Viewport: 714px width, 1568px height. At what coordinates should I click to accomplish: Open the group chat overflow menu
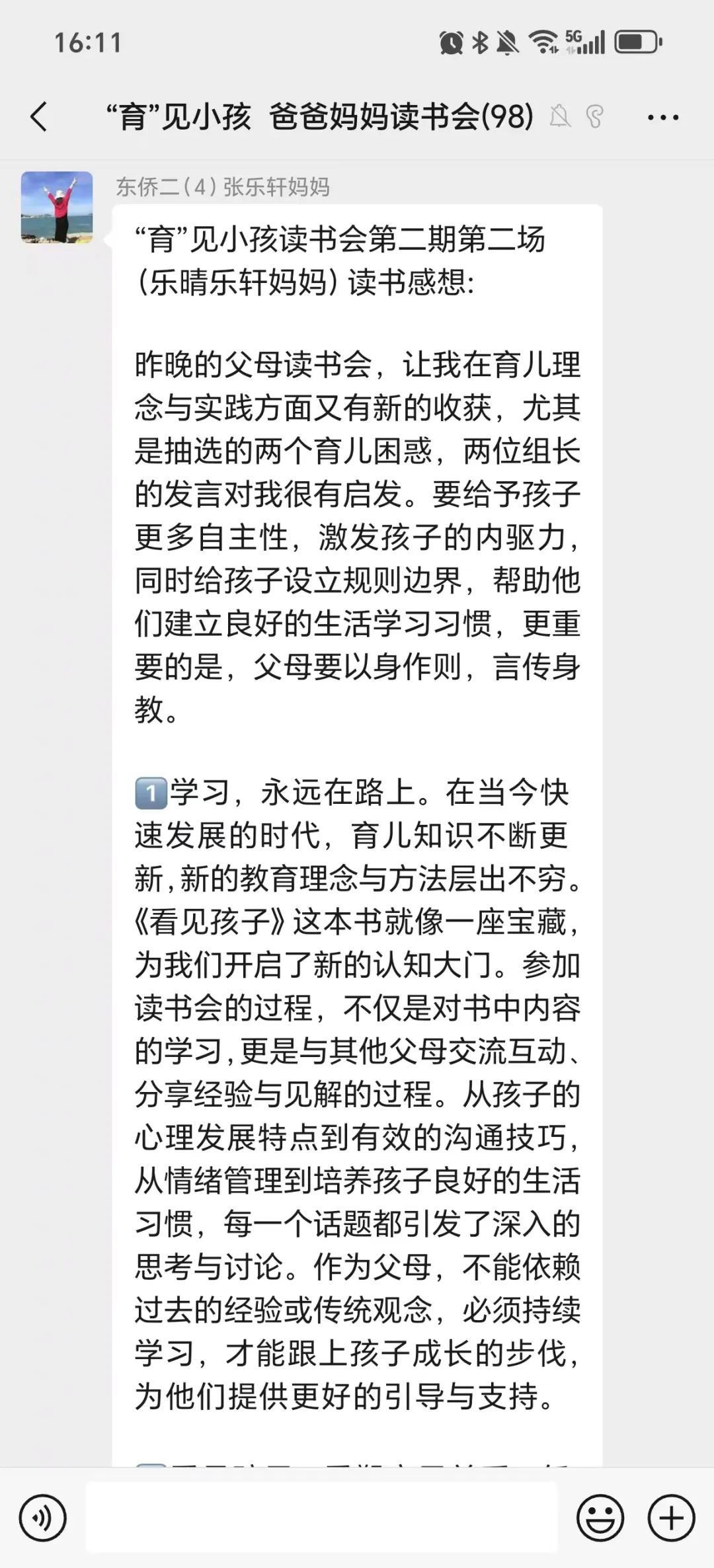(662, 118)
